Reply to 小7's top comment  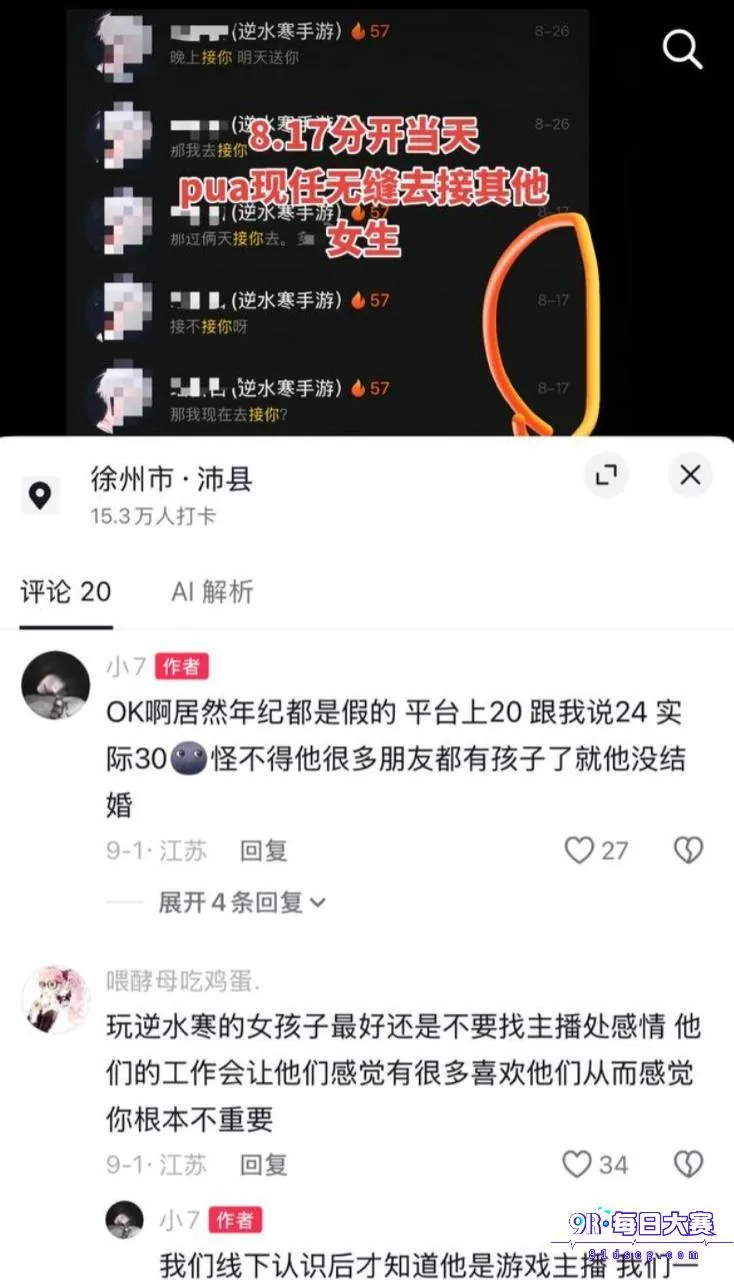[263, 851]
